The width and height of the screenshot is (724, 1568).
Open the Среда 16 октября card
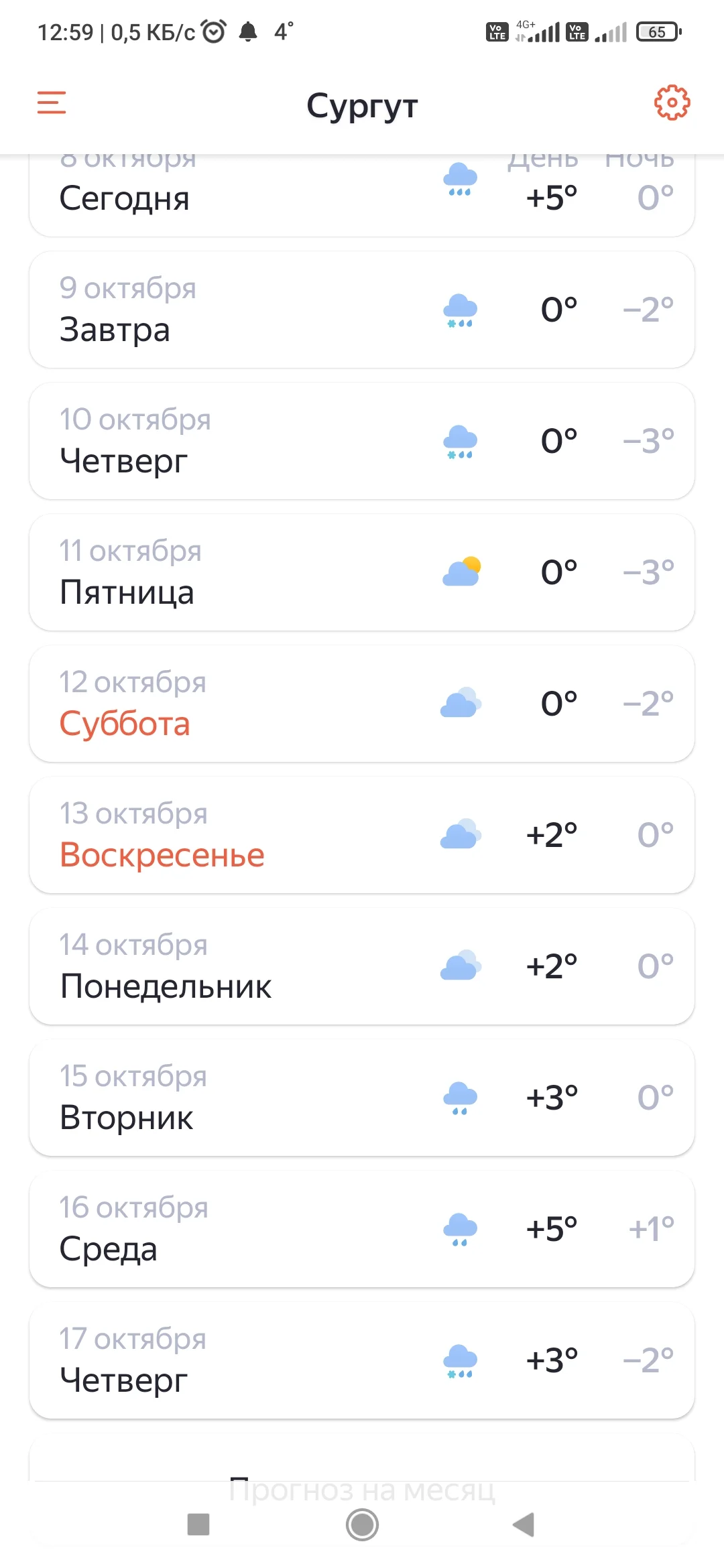(362, 1229)
